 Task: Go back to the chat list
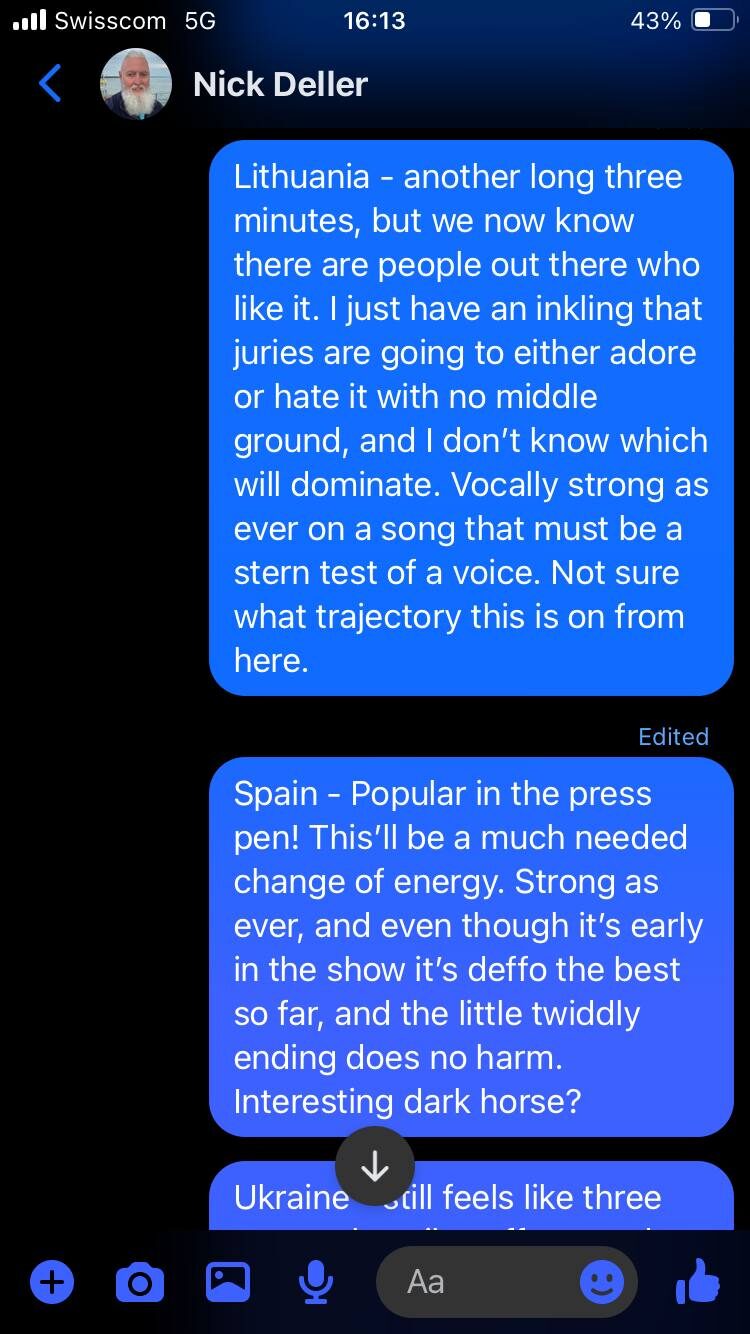50,84
